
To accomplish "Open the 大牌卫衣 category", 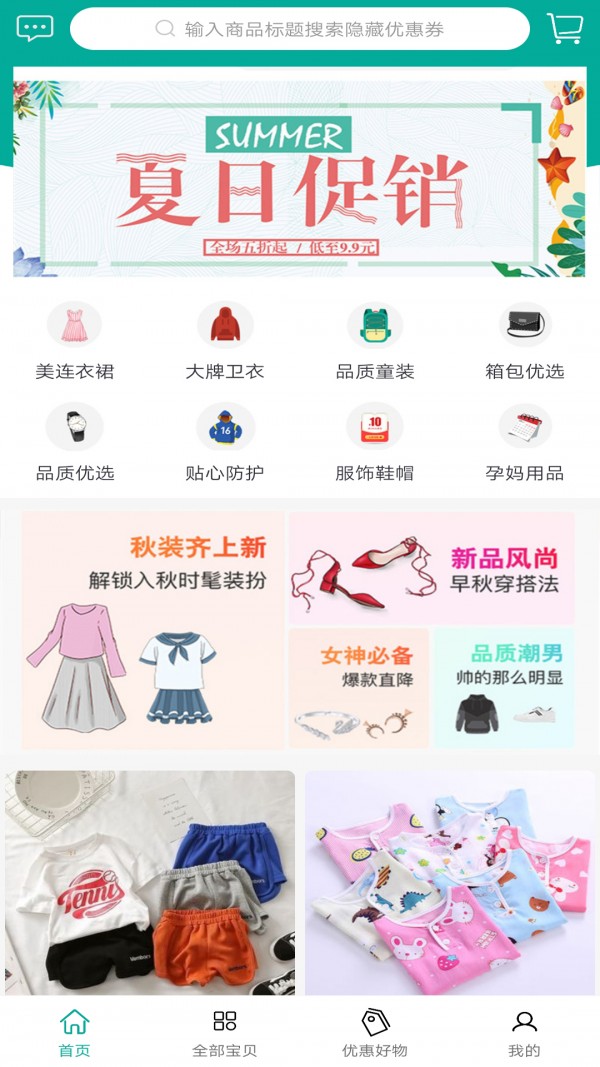I will [225, 340].
